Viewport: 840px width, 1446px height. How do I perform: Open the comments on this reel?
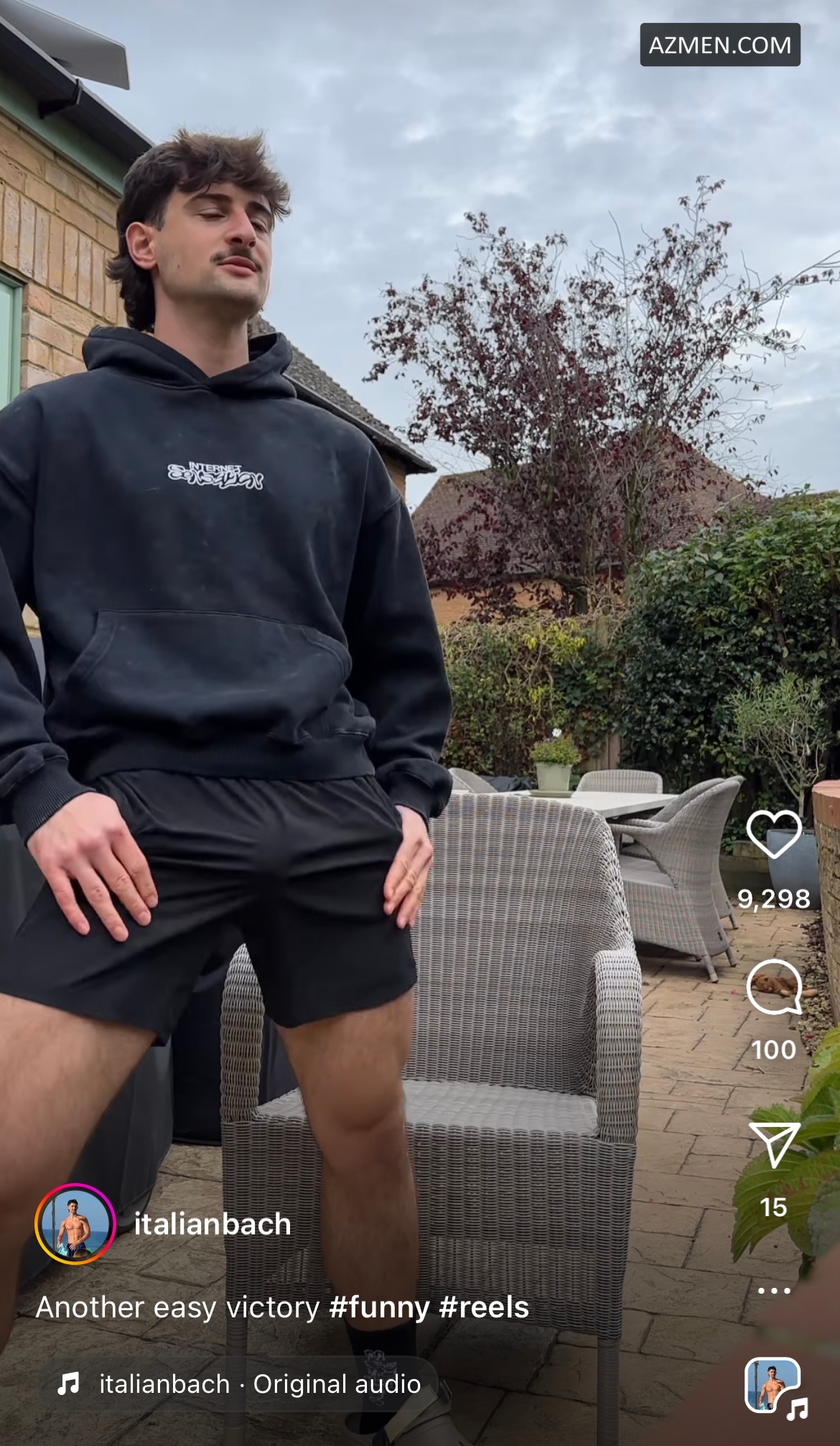[x=774, y=988]
